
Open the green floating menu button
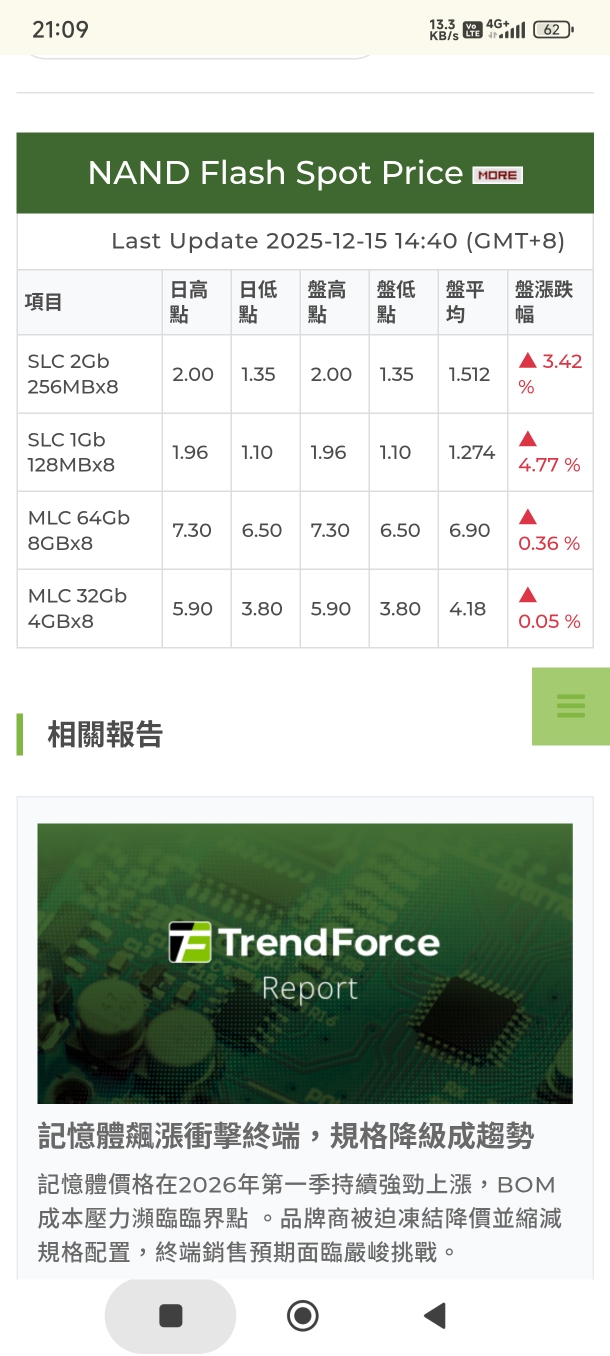571,706
